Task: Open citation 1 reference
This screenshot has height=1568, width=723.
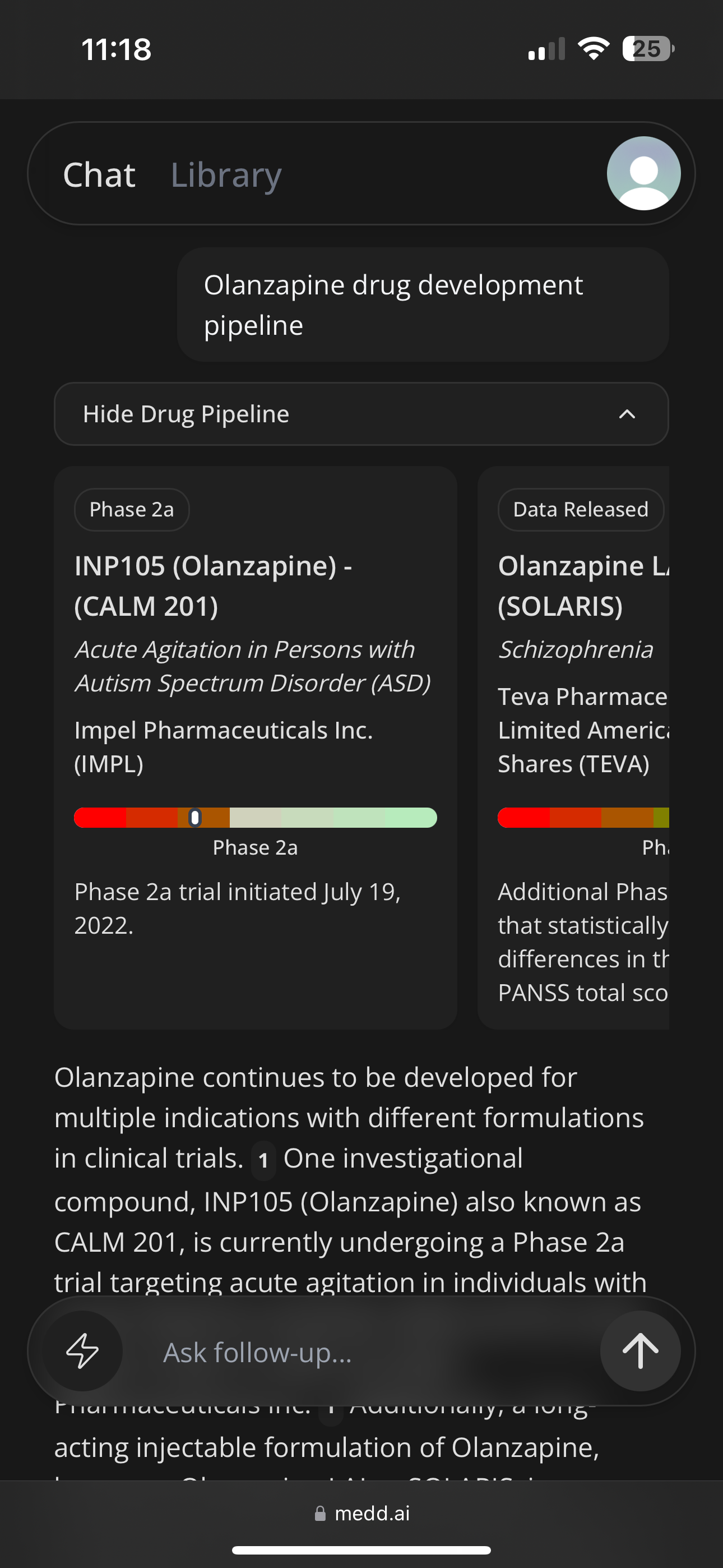Action: tap(263, 1161)
